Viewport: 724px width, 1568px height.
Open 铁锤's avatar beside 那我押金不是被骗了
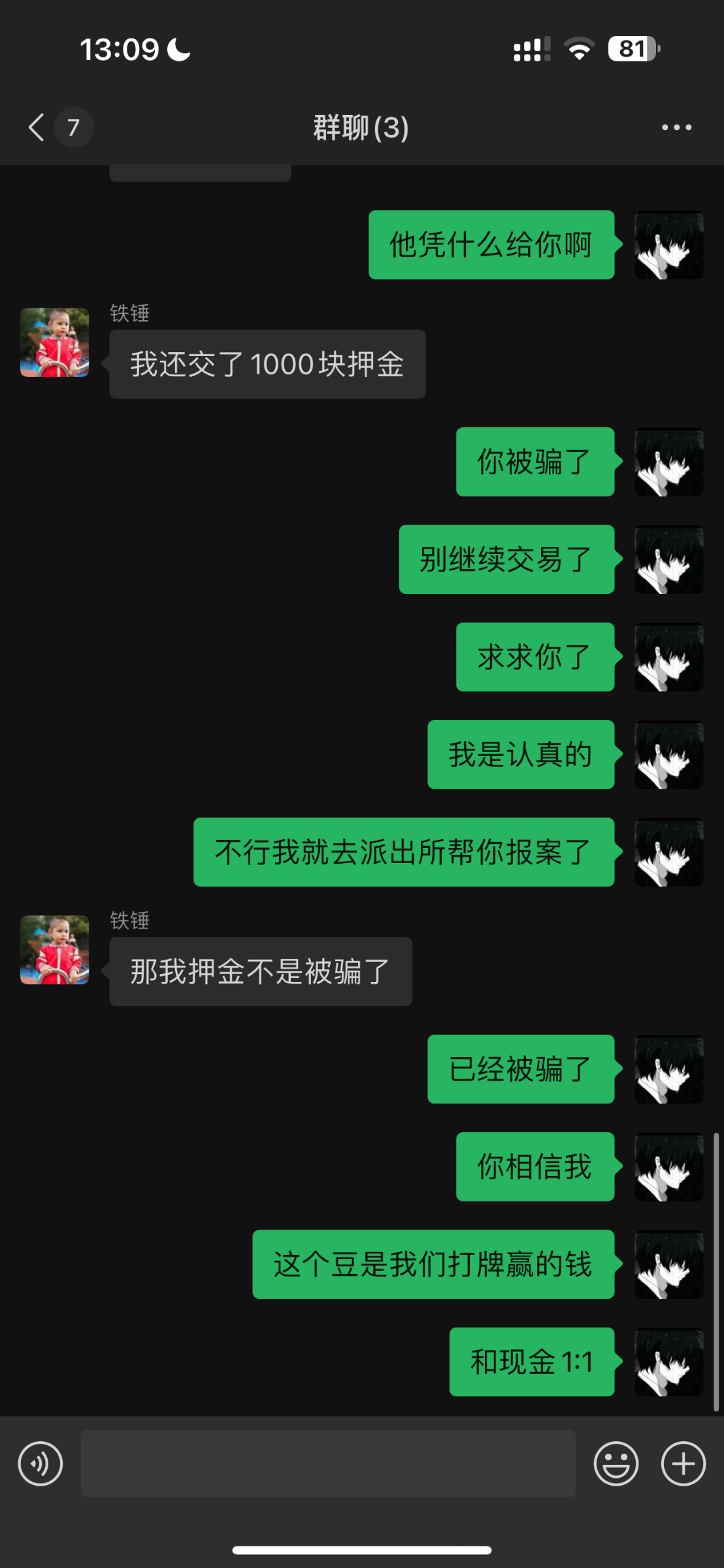pos(55,950)
